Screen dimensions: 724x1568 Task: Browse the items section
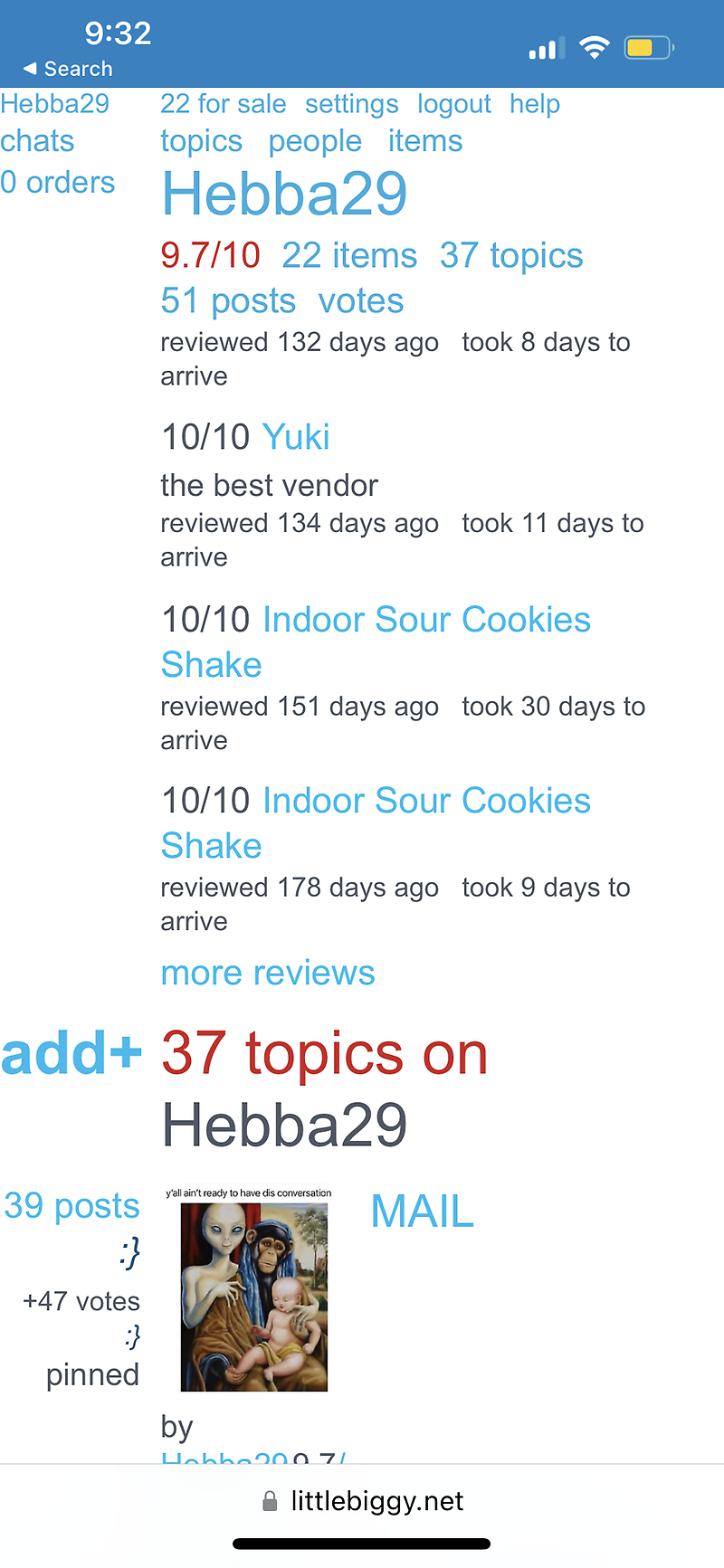pos(424,141)
